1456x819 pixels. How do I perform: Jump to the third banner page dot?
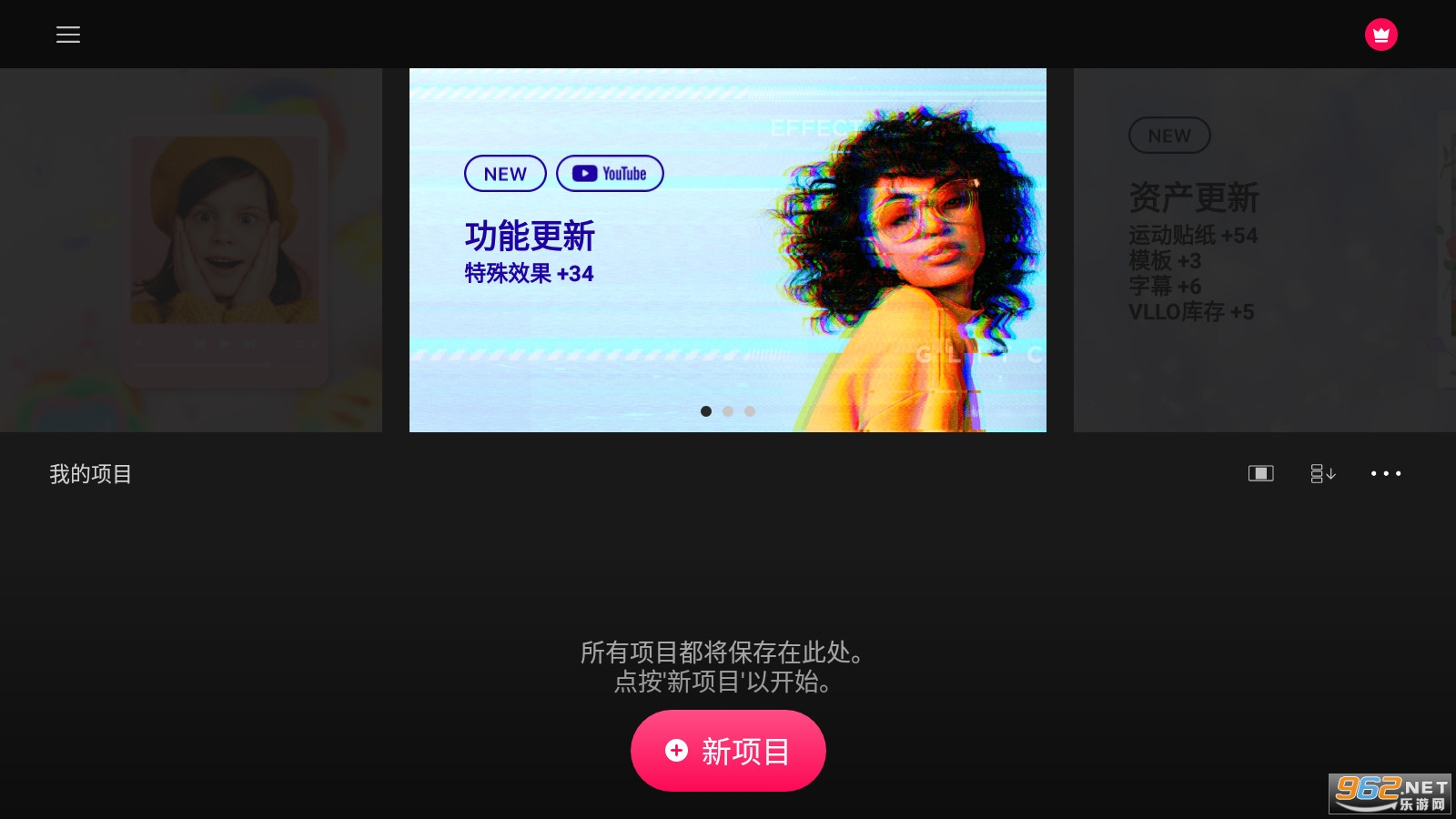(750, 411)
